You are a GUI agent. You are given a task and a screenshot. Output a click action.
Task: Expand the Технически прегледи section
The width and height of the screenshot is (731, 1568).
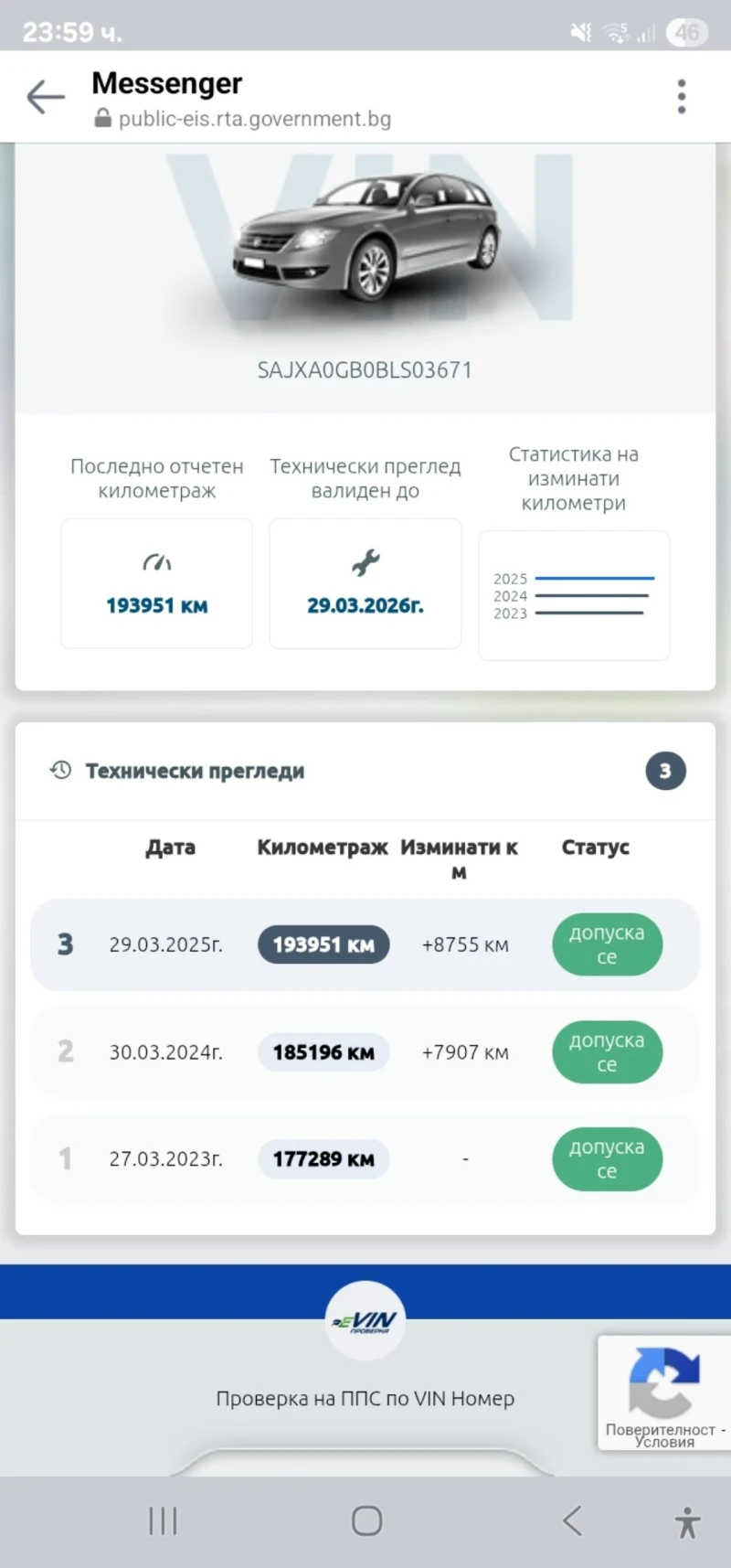[x=195, y=770]
